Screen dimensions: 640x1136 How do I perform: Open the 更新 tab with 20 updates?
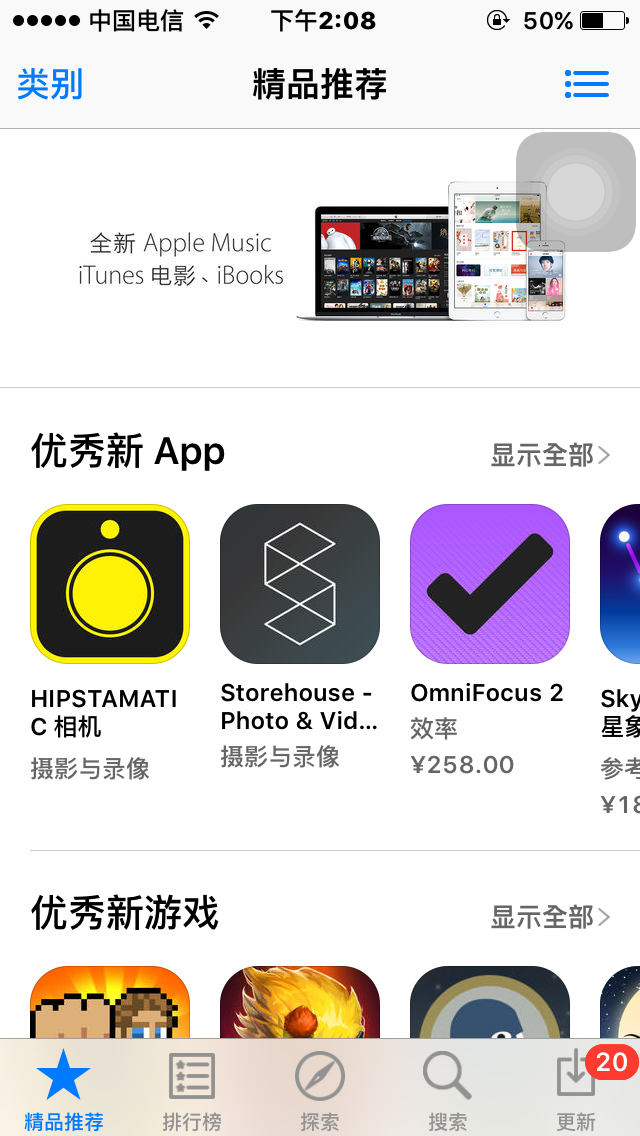[576, 1090]
